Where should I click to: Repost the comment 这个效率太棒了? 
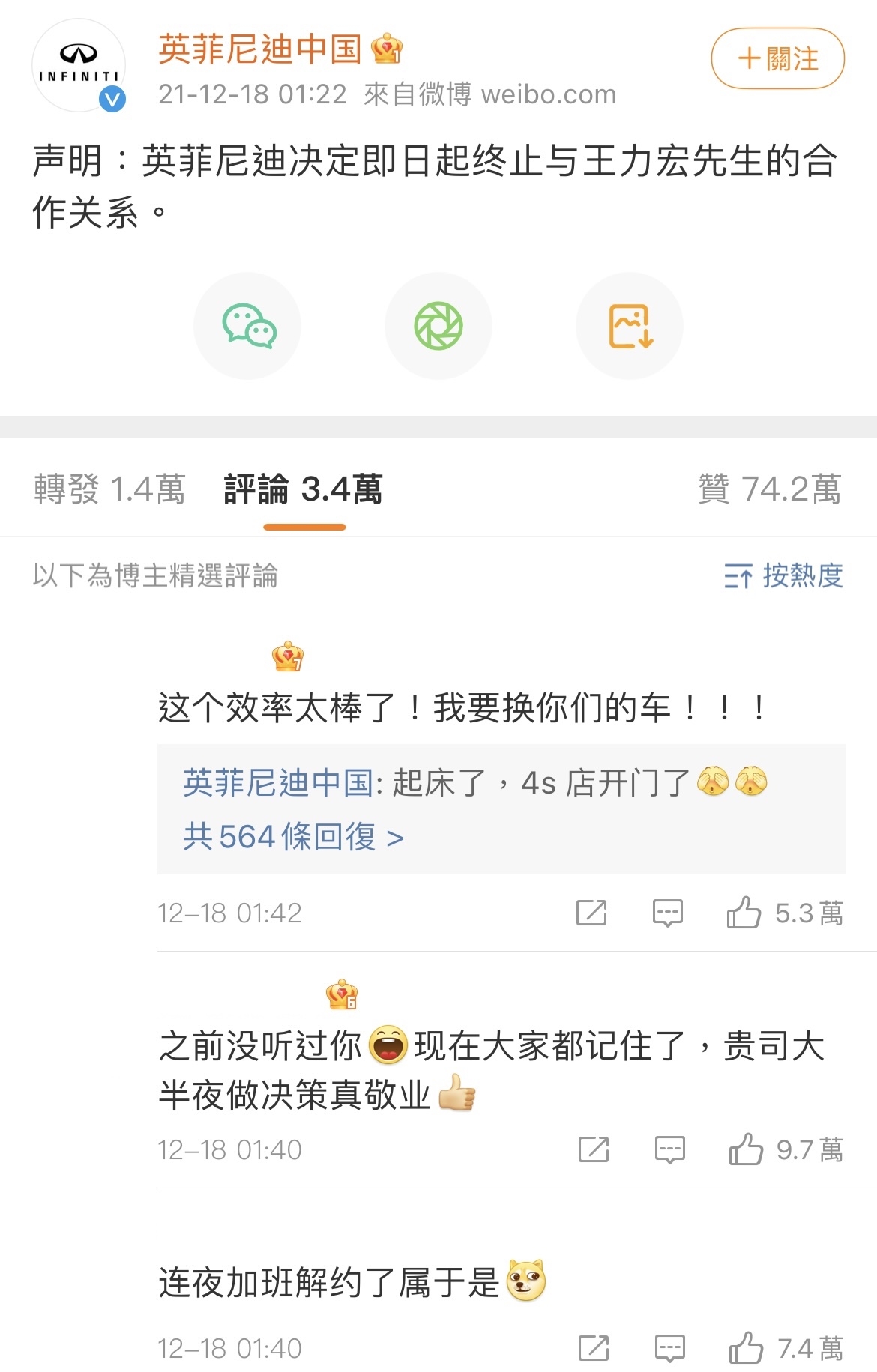pos(591,913)
